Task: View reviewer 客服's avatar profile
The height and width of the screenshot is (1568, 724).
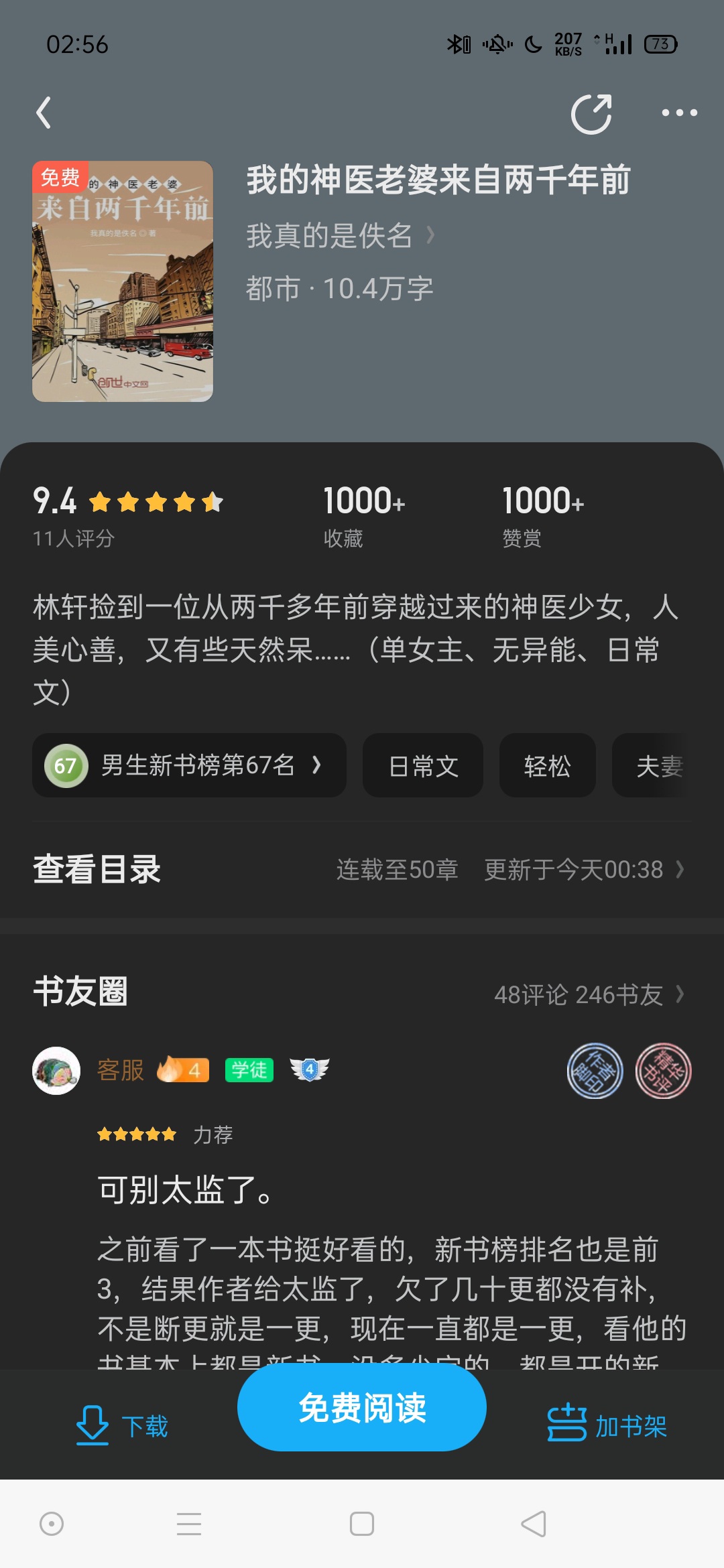Action: click(56, 1070)
